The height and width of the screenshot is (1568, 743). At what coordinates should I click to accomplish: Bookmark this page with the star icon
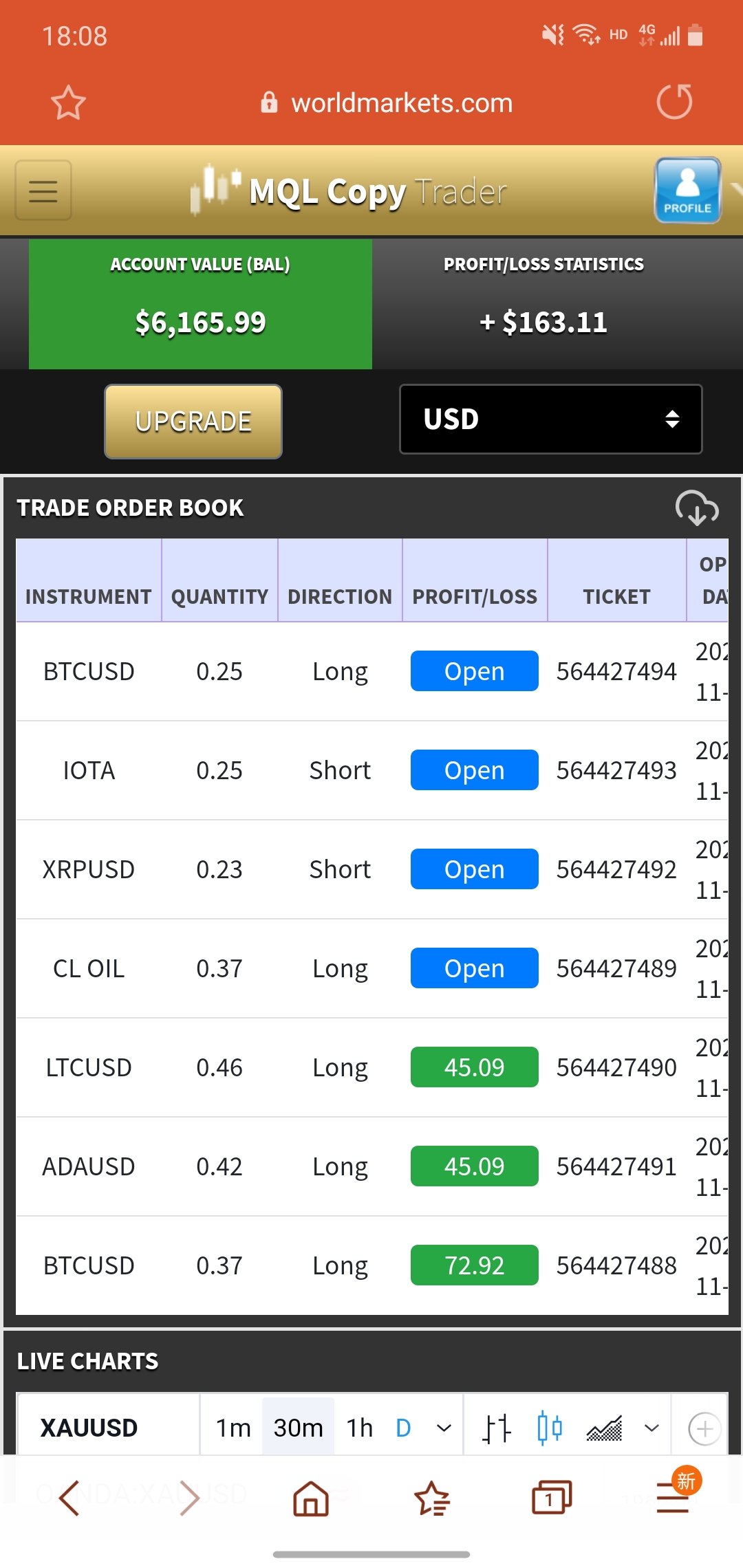coord(68,103)
